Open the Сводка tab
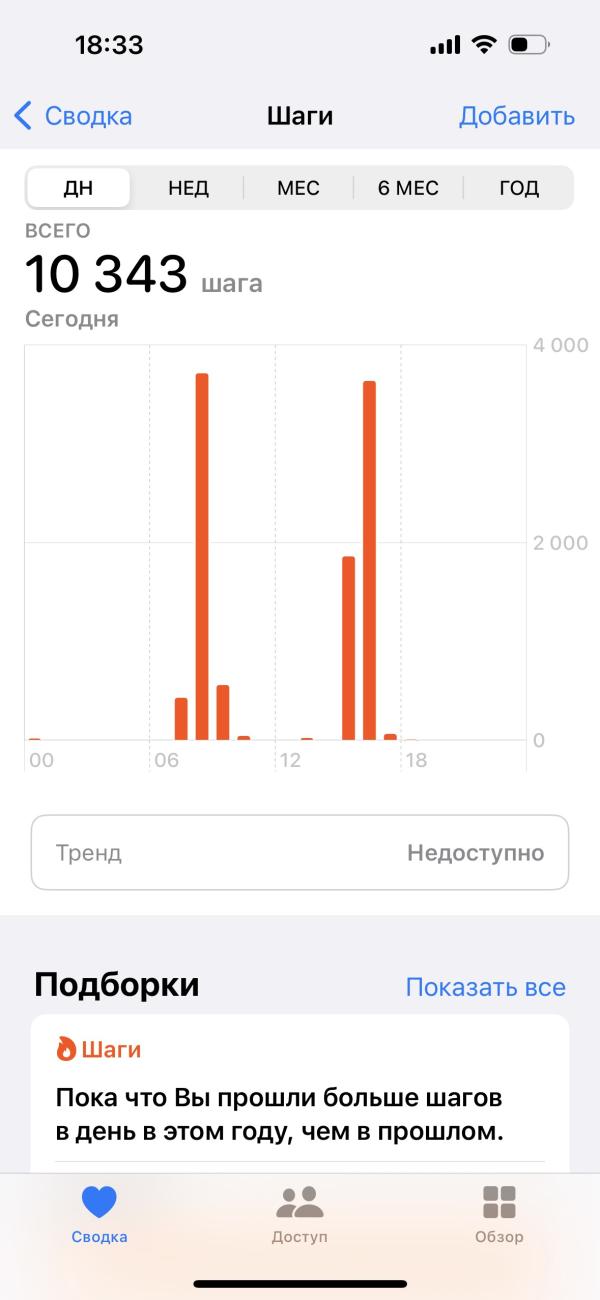Viewport: 600px width, 1300px height. click(99, 1213)
